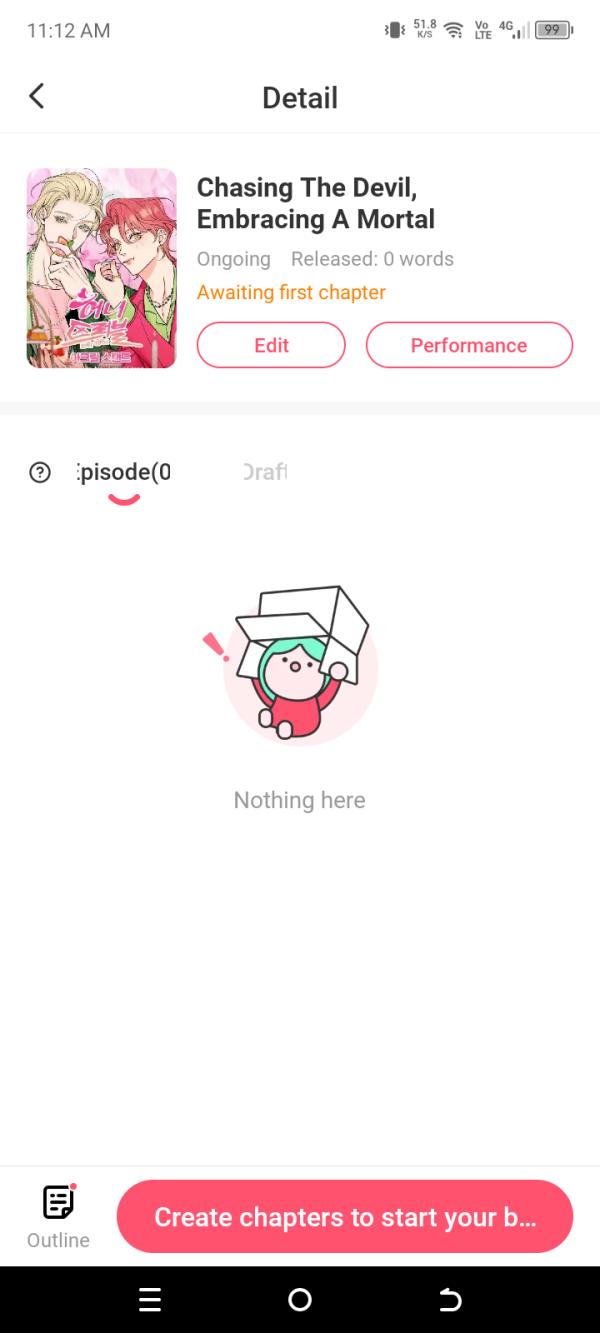Create chapters to start your book
The width and height of the screenshot is (600, 1333).
tap(345, 1216)
